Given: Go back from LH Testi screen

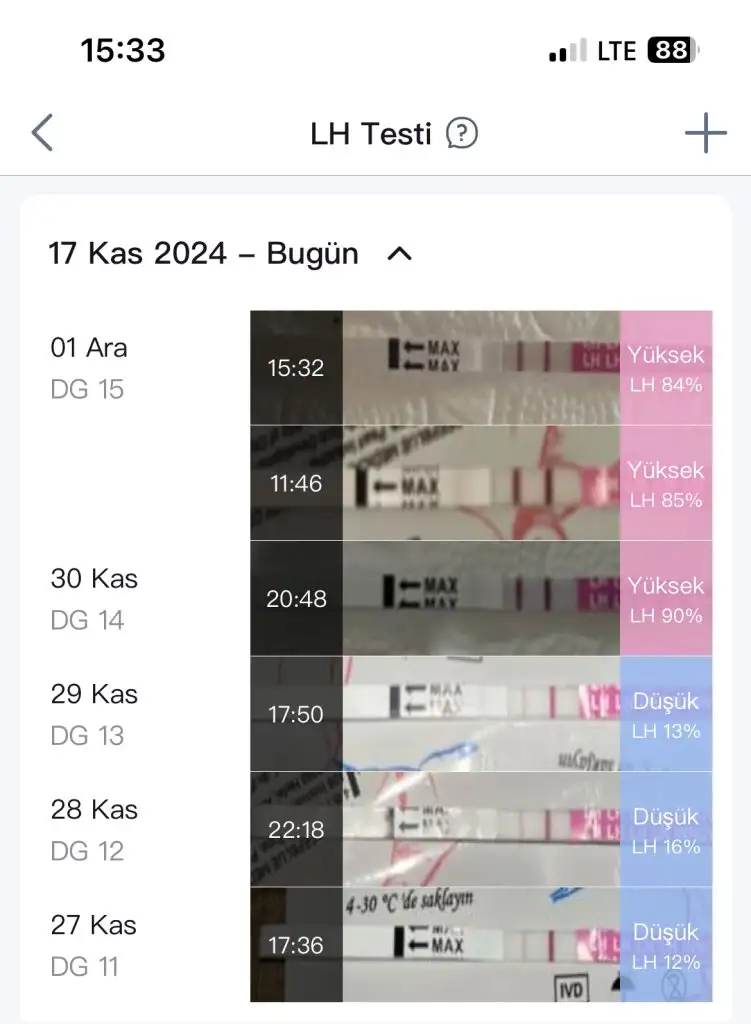Looking at the screenshot, I should click(42, 133).
